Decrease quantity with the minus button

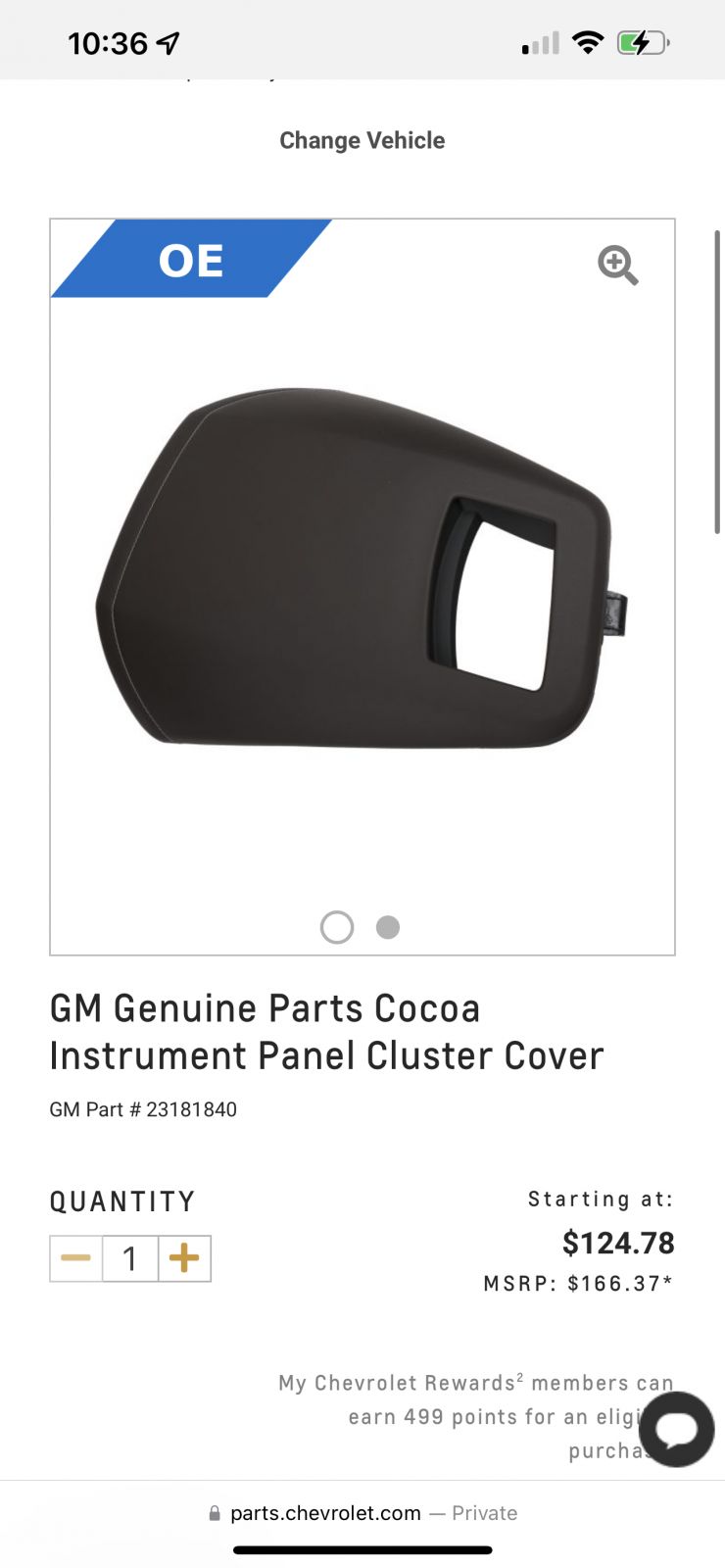[x=75, y=1258]
